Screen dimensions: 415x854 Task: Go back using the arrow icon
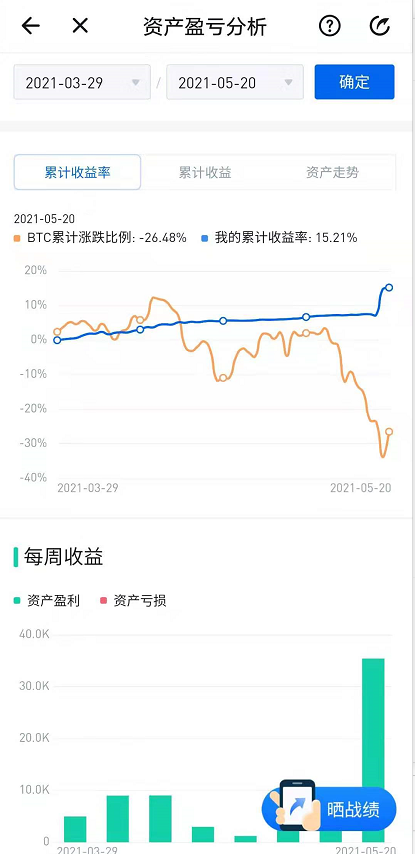pyautogui.click(x=30, y=26)
